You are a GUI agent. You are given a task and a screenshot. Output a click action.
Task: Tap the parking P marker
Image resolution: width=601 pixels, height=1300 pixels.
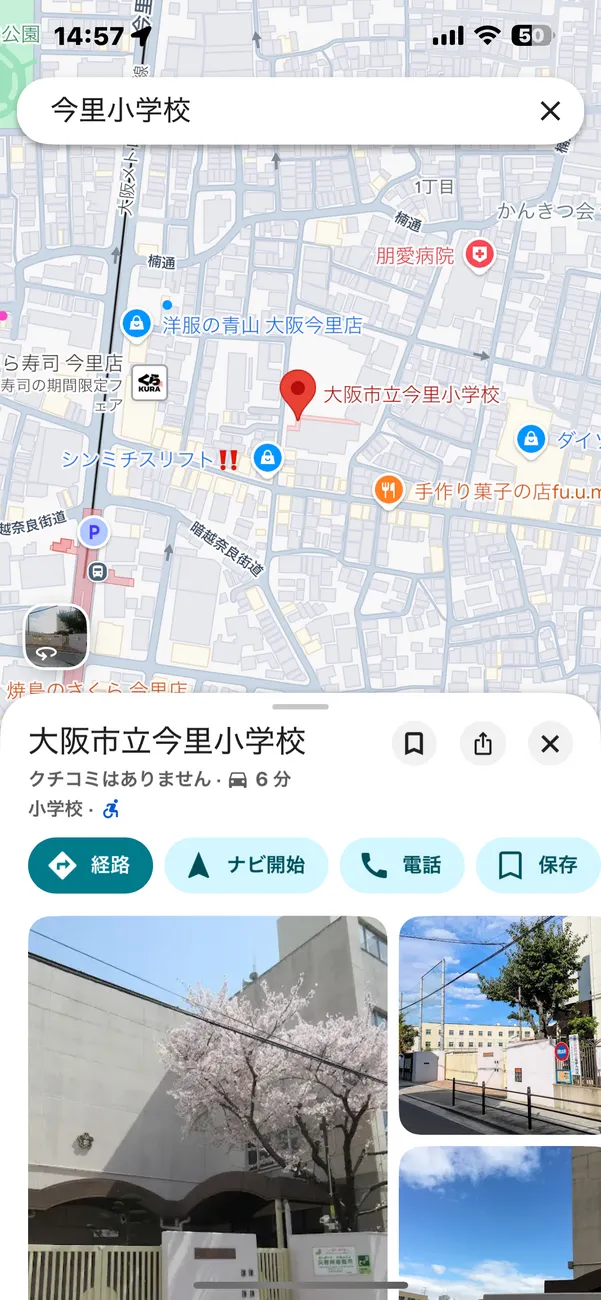pos(94,532)
